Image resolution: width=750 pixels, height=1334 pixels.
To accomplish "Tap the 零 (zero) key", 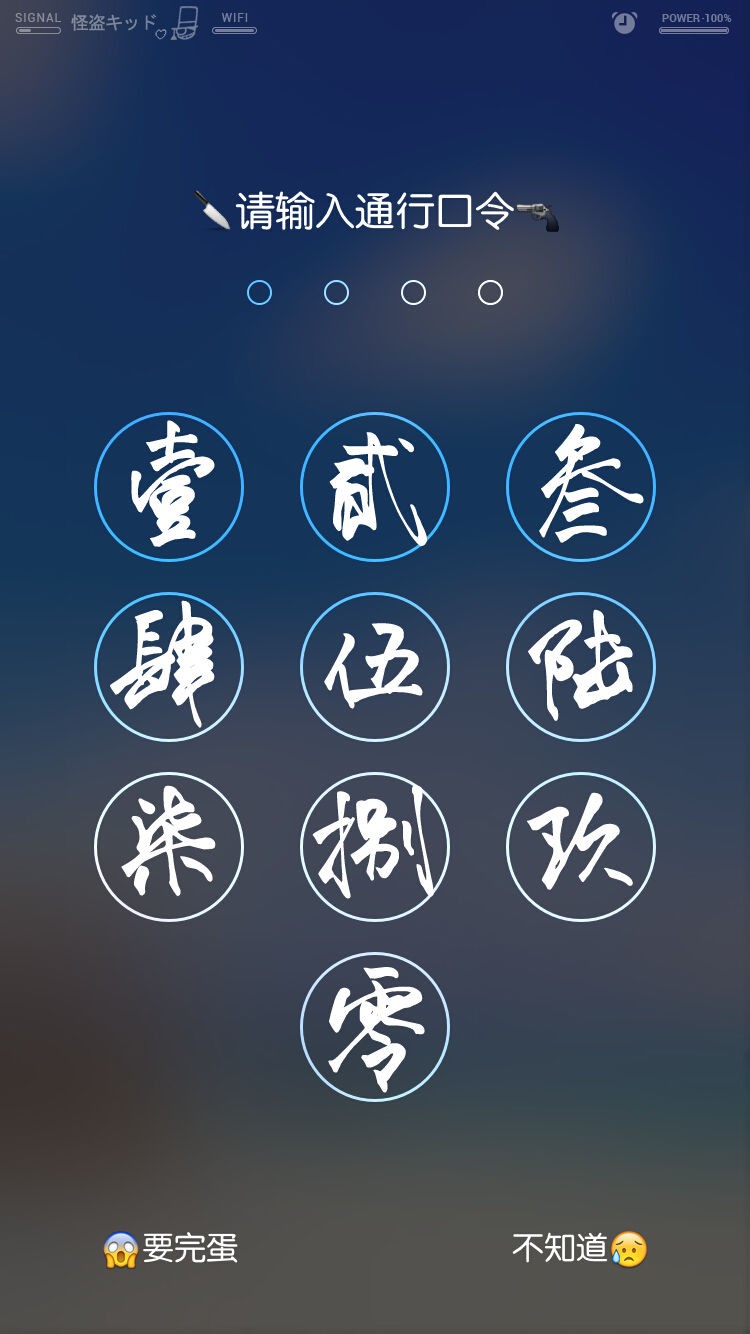I will tap(375, 1027).
